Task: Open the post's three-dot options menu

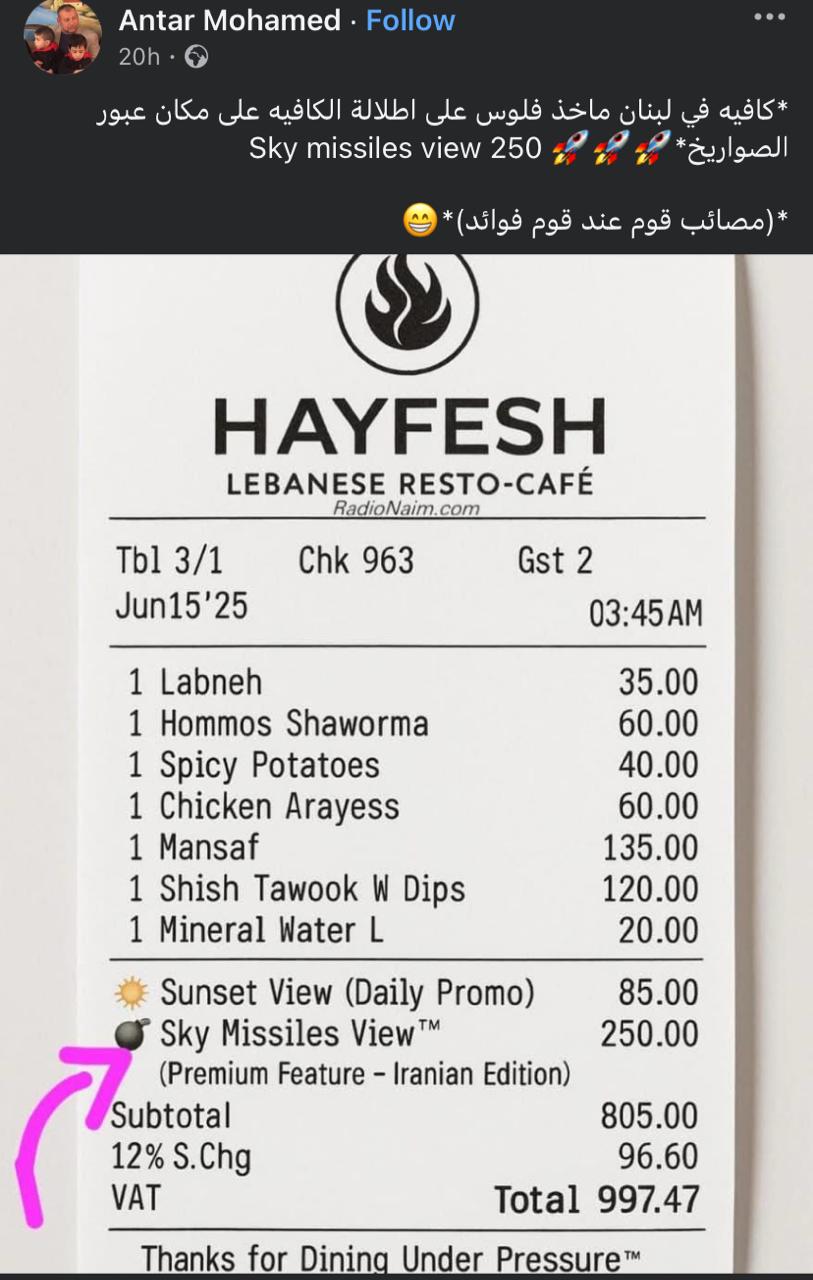Action: [x=769, y=17]
